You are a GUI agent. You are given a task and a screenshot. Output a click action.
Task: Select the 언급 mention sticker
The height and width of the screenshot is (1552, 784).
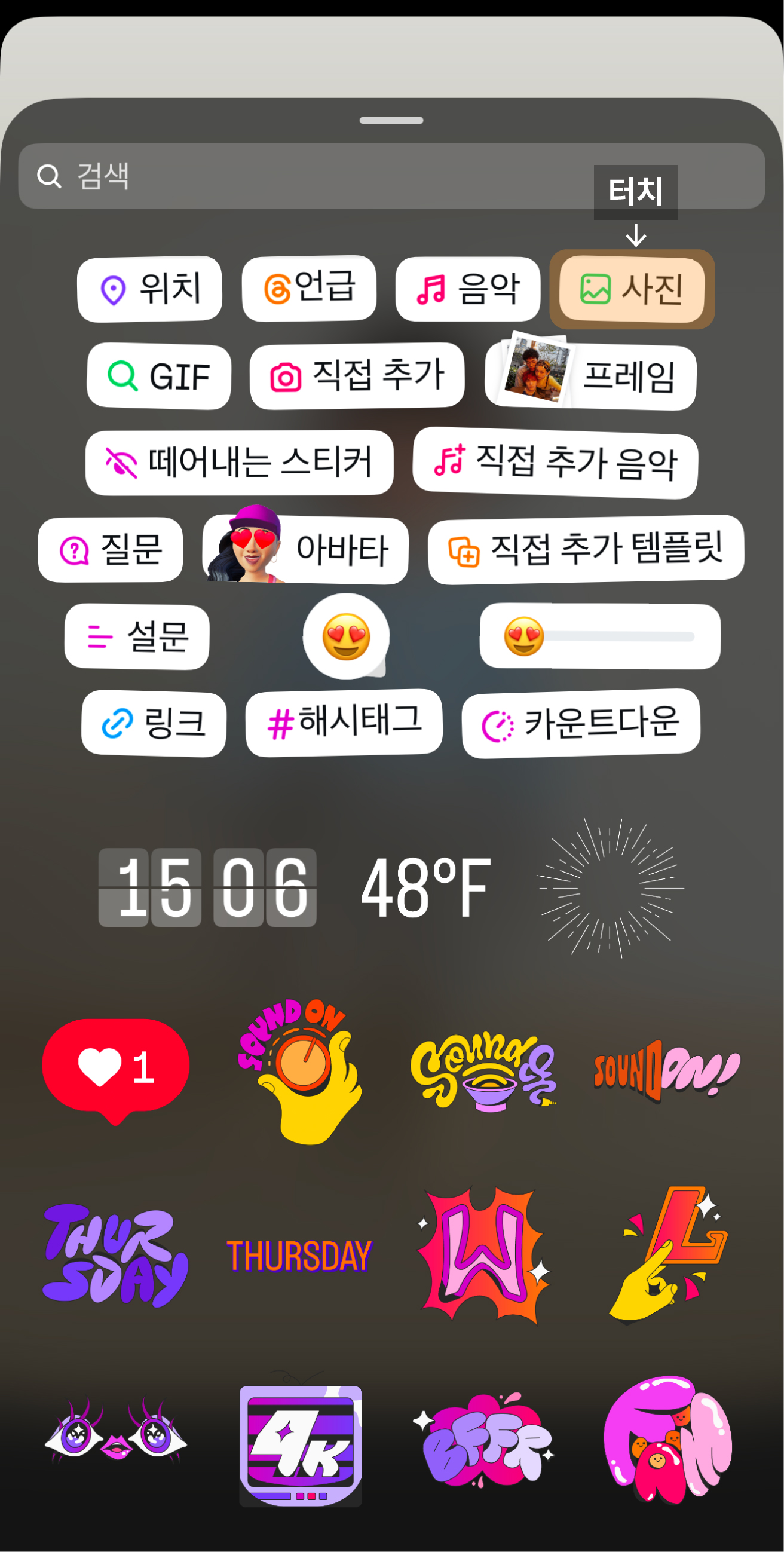[309, 288]
